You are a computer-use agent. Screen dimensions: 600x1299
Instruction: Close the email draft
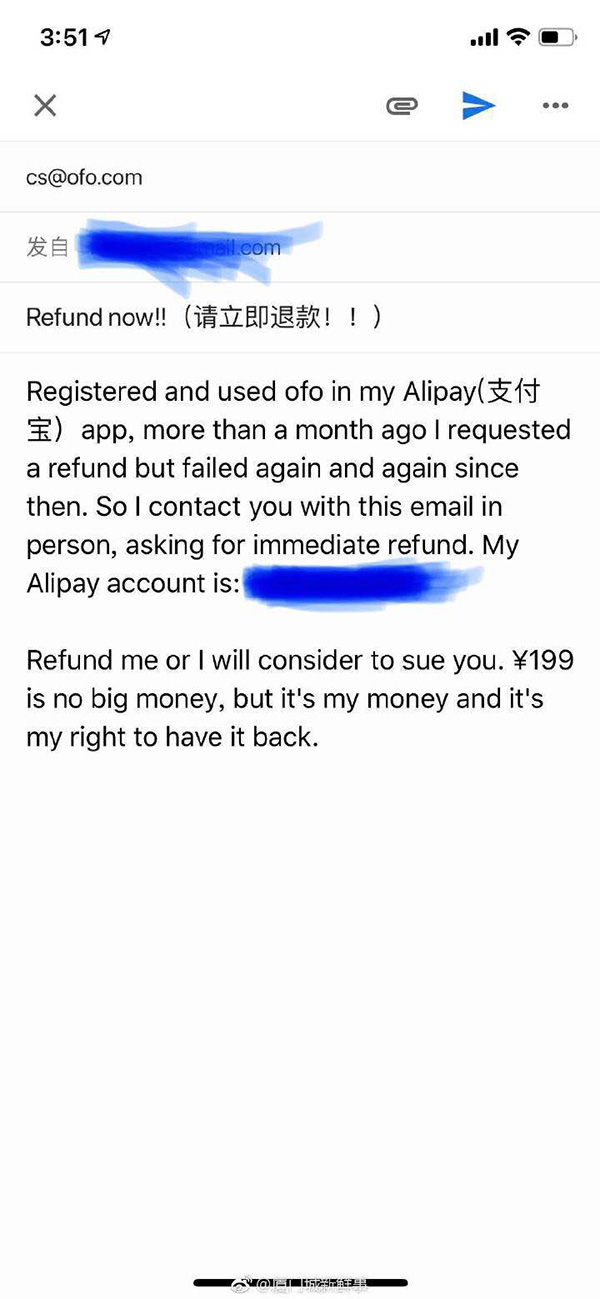(x=45, y=105)
